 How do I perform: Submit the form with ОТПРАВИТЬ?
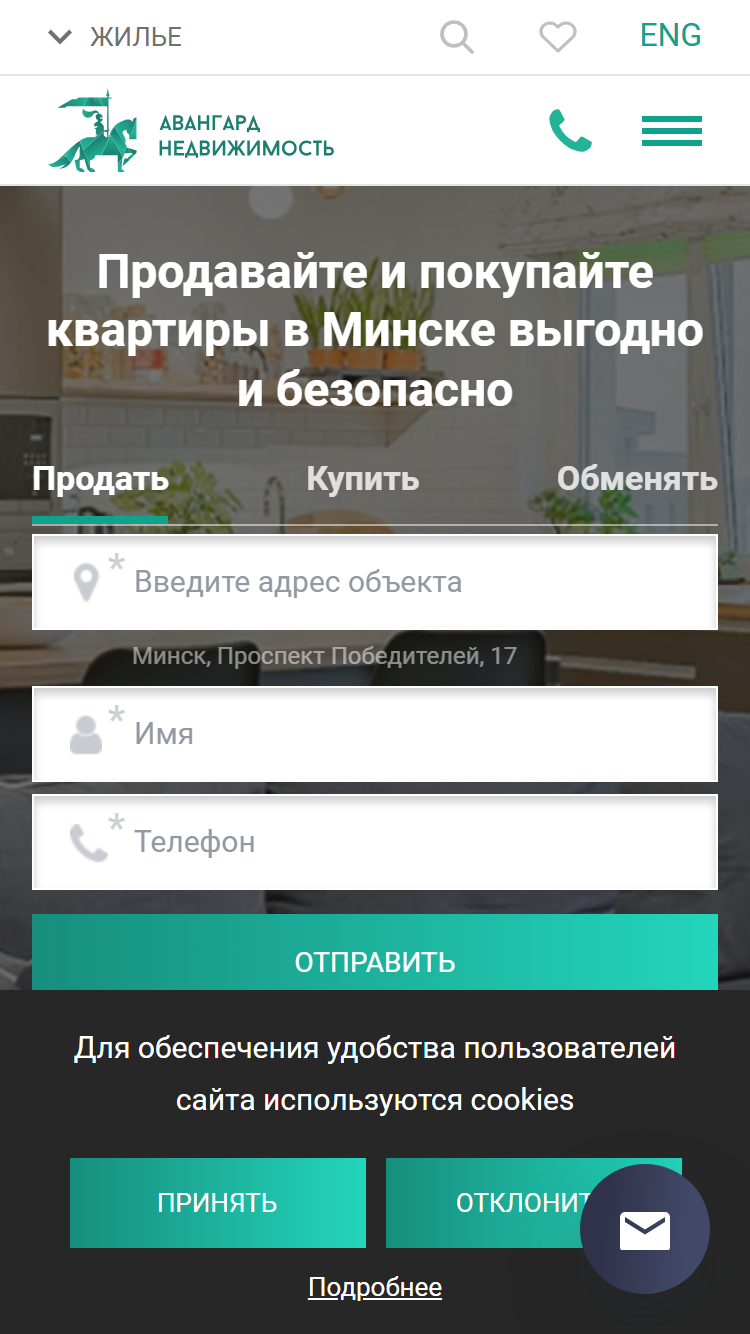pos(375,952)
